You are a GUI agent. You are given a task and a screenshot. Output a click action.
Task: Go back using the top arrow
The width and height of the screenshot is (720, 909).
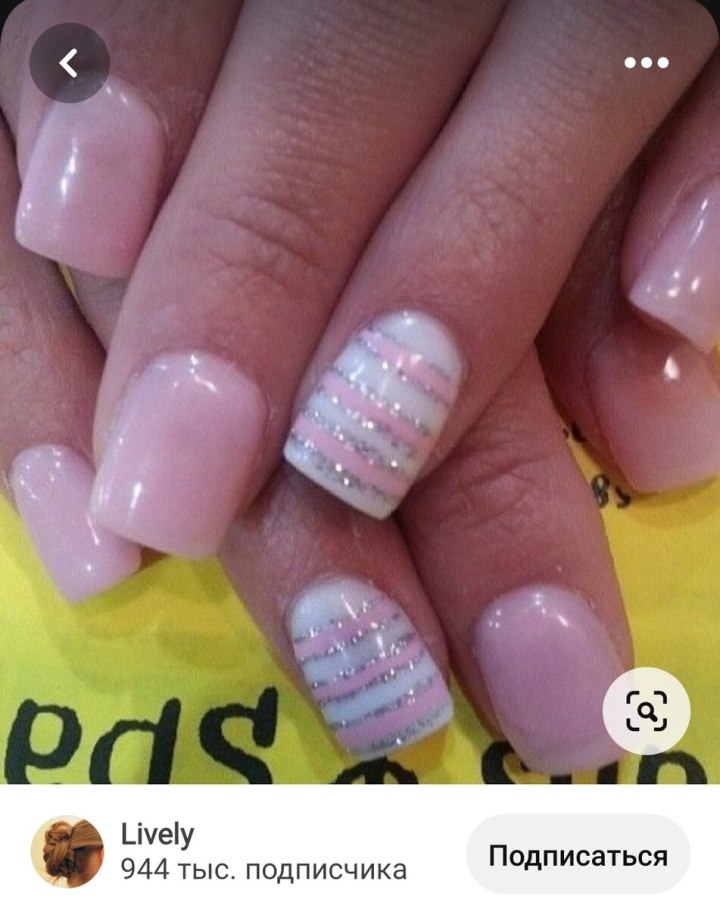tap(68, 64)
